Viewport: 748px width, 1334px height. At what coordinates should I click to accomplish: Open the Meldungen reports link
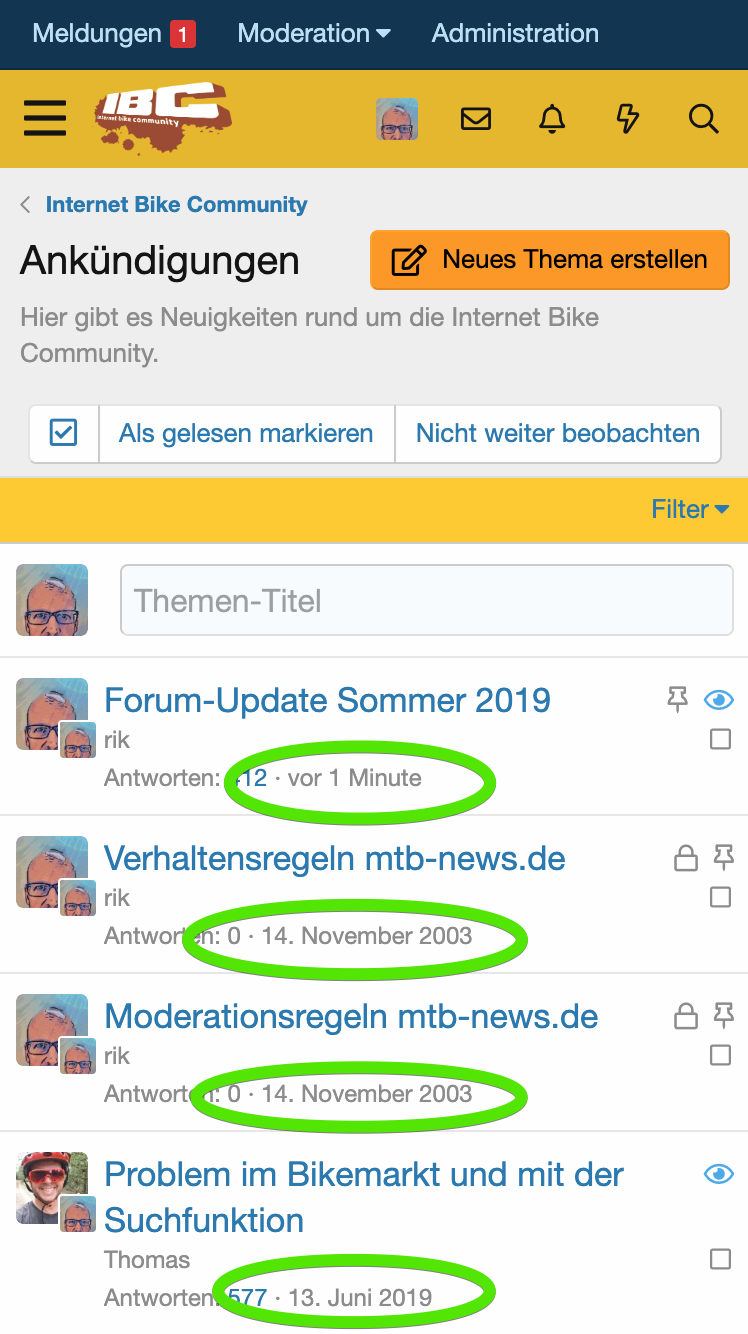tap(113, 33)
